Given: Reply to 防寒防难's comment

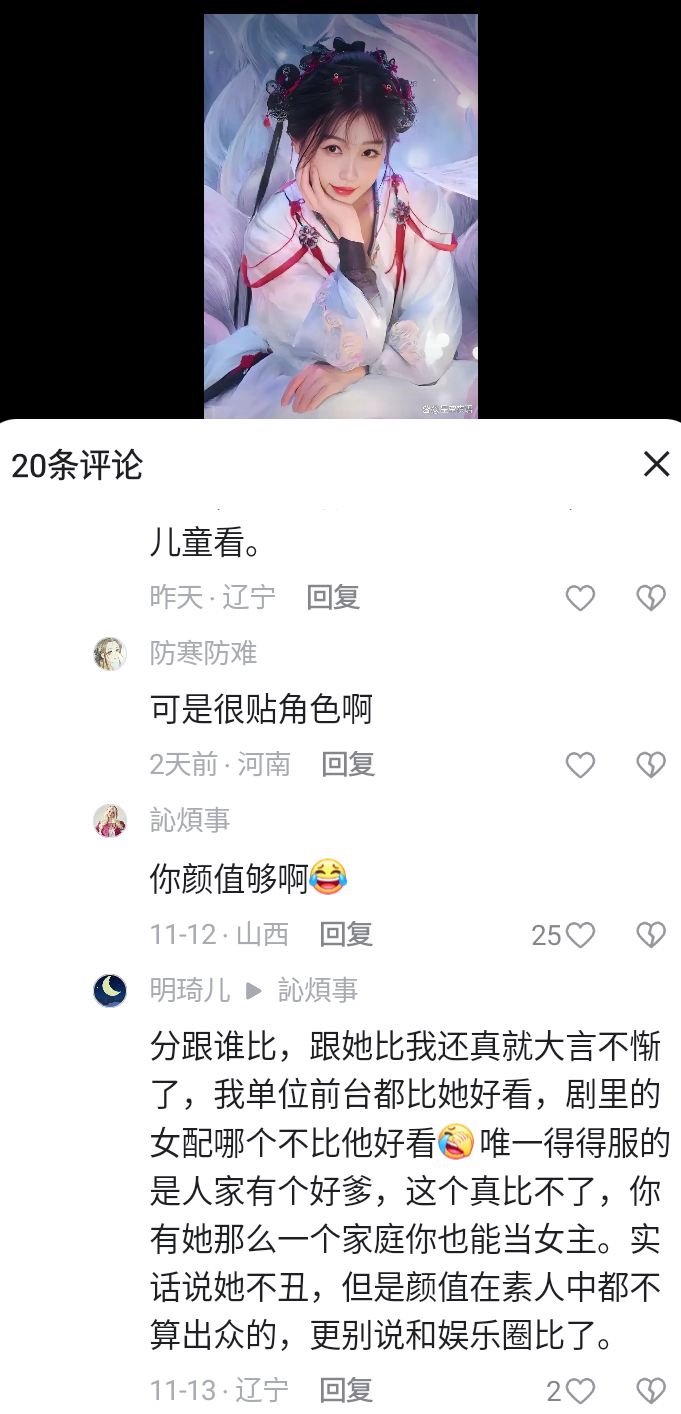Looking at the screenshot, I should 348,764.
